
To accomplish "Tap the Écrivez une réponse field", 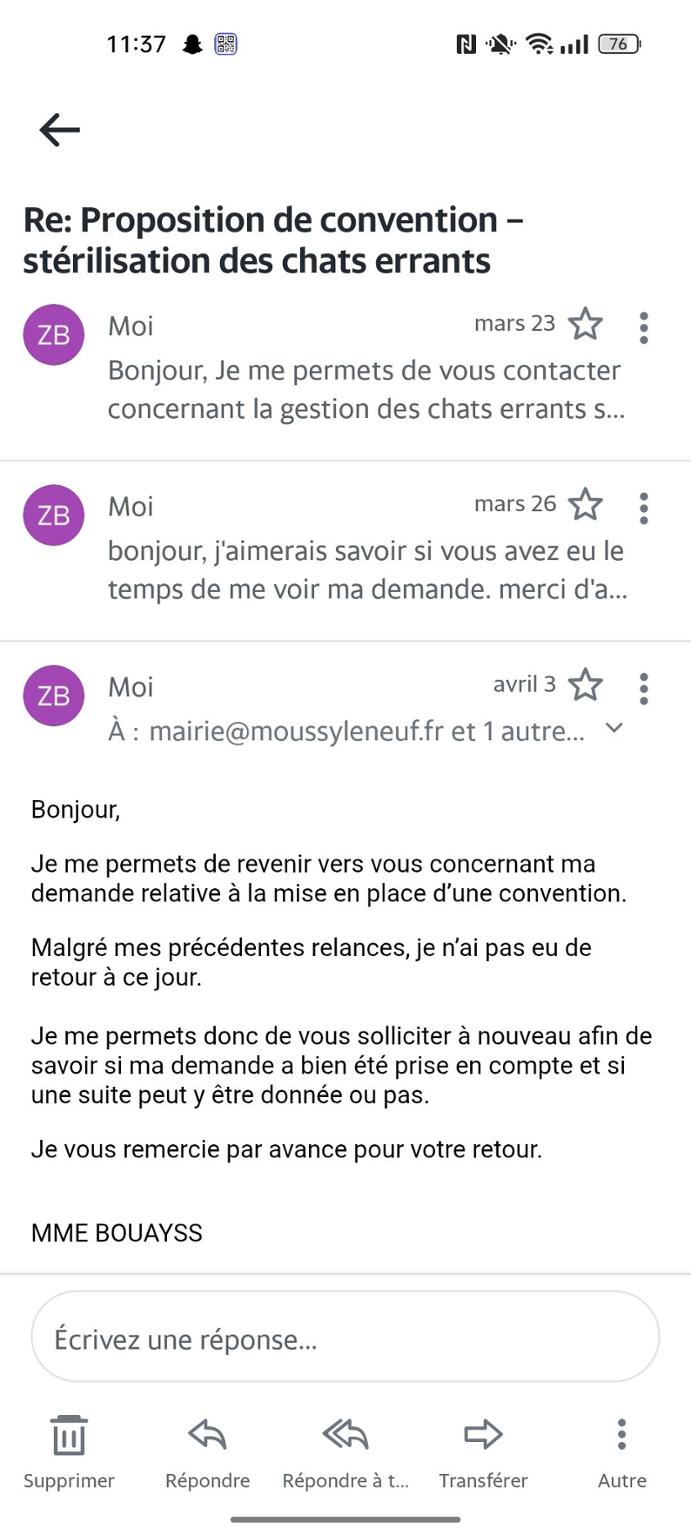I will click(345, 1338).
